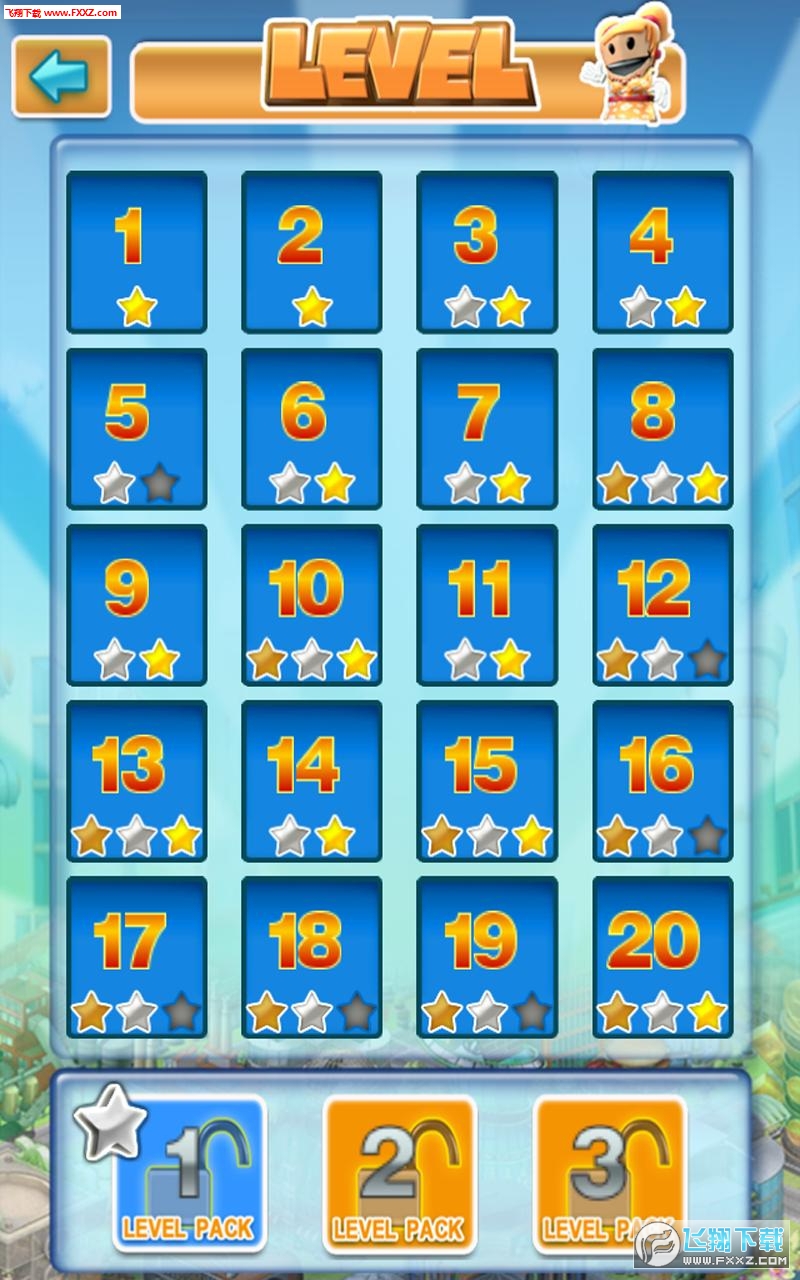Tap the level 8 tile
The image size is (800, 1280).
tap(662, 428)
